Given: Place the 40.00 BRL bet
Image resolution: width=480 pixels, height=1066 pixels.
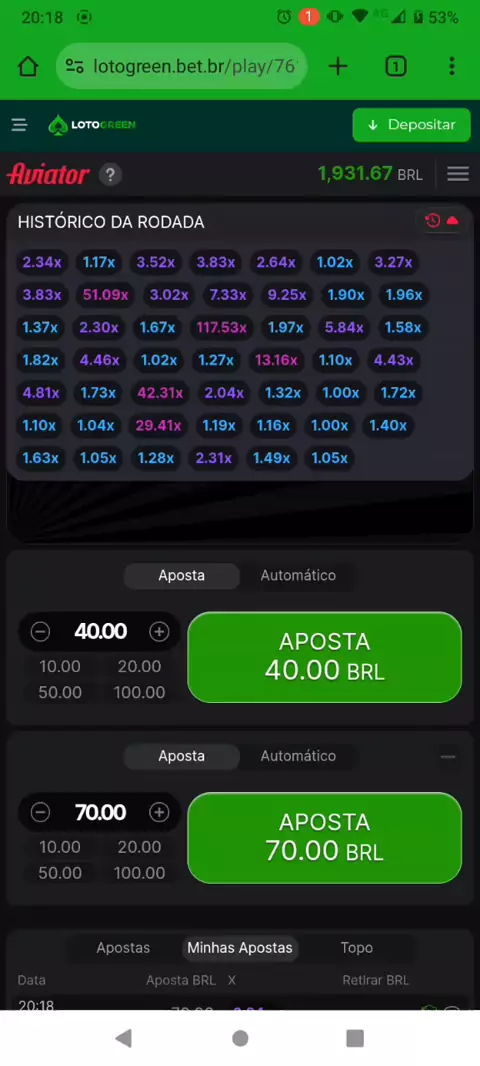Looking at the screenshot, I should tap(324, 657).
